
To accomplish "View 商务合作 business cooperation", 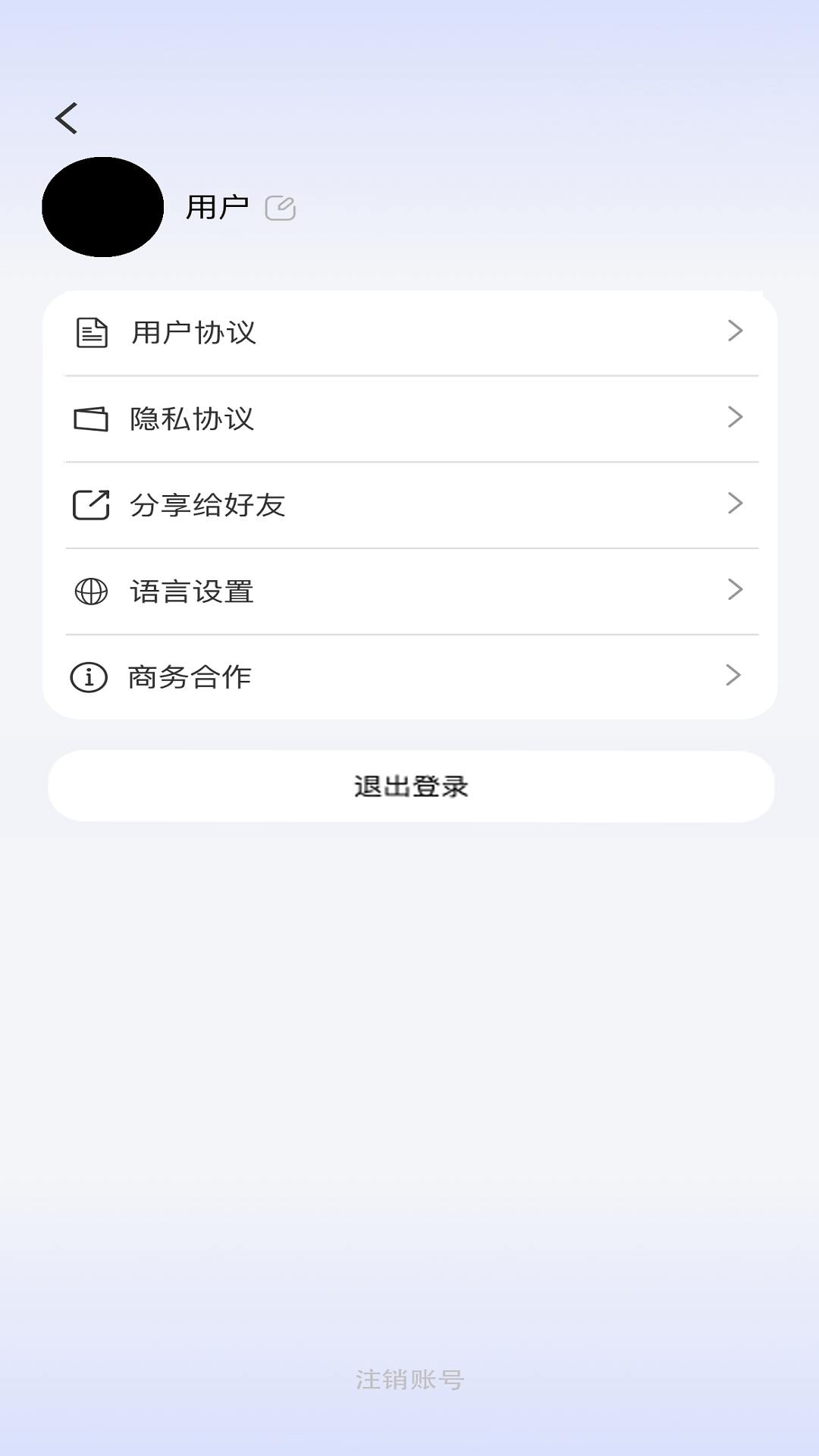I will (409, 676).
